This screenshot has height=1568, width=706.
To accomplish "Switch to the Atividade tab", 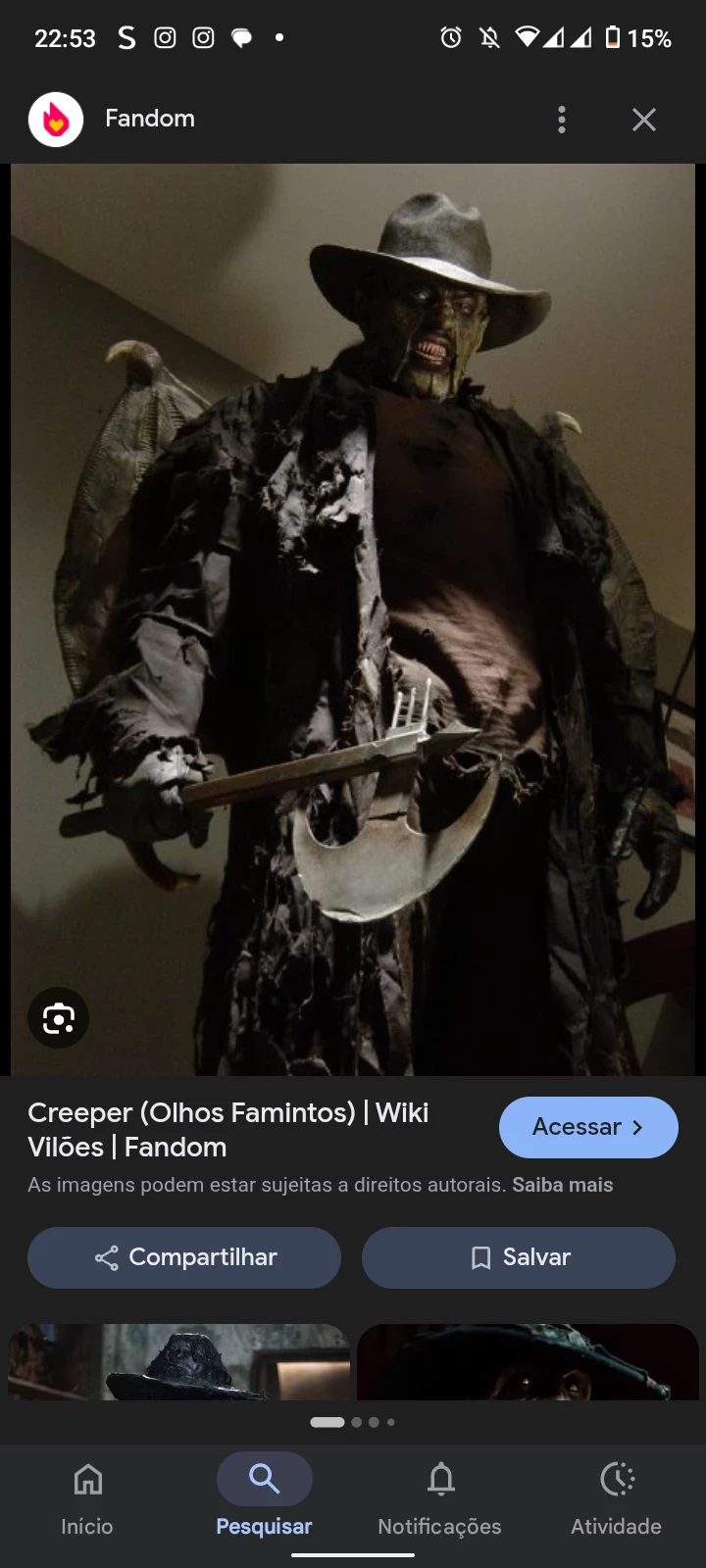I will [616, 1497].
